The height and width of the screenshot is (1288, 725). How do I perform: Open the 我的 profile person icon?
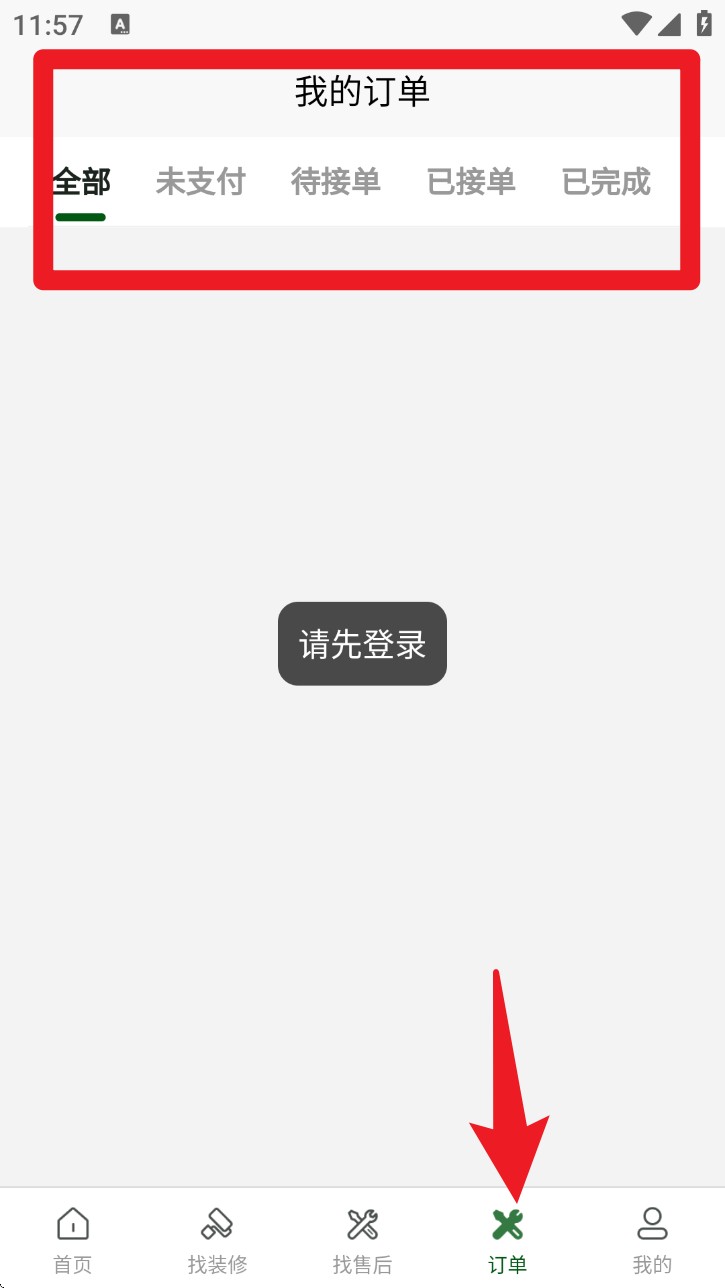pyautogui.click(x=652, y=1222)
